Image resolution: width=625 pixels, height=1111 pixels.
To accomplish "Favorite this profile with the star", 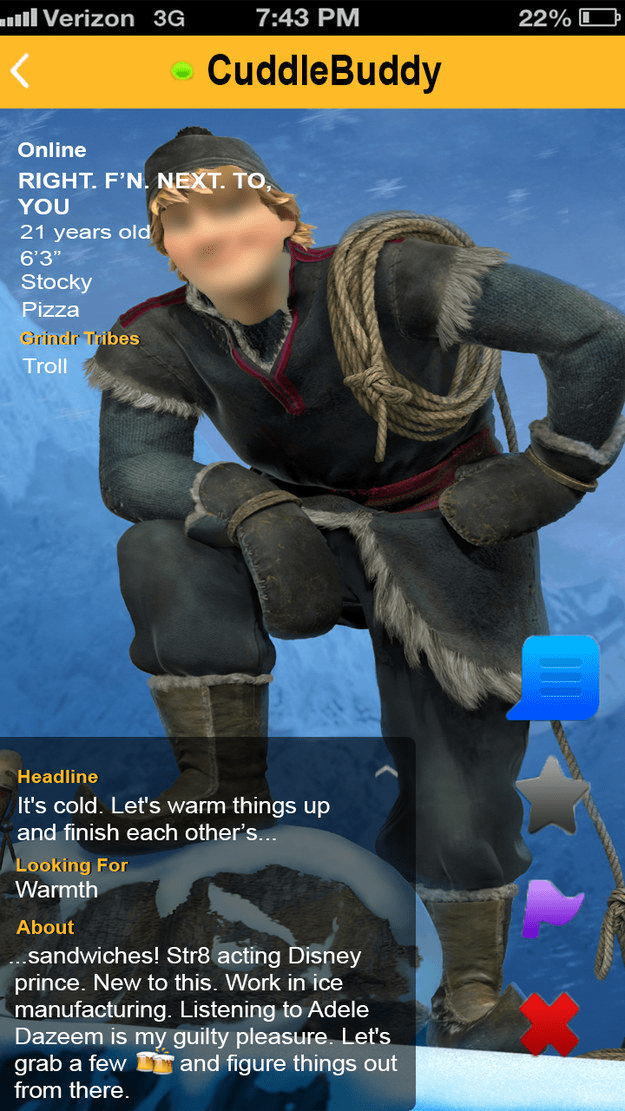I will pyautogui.click(x=552, y=796).
